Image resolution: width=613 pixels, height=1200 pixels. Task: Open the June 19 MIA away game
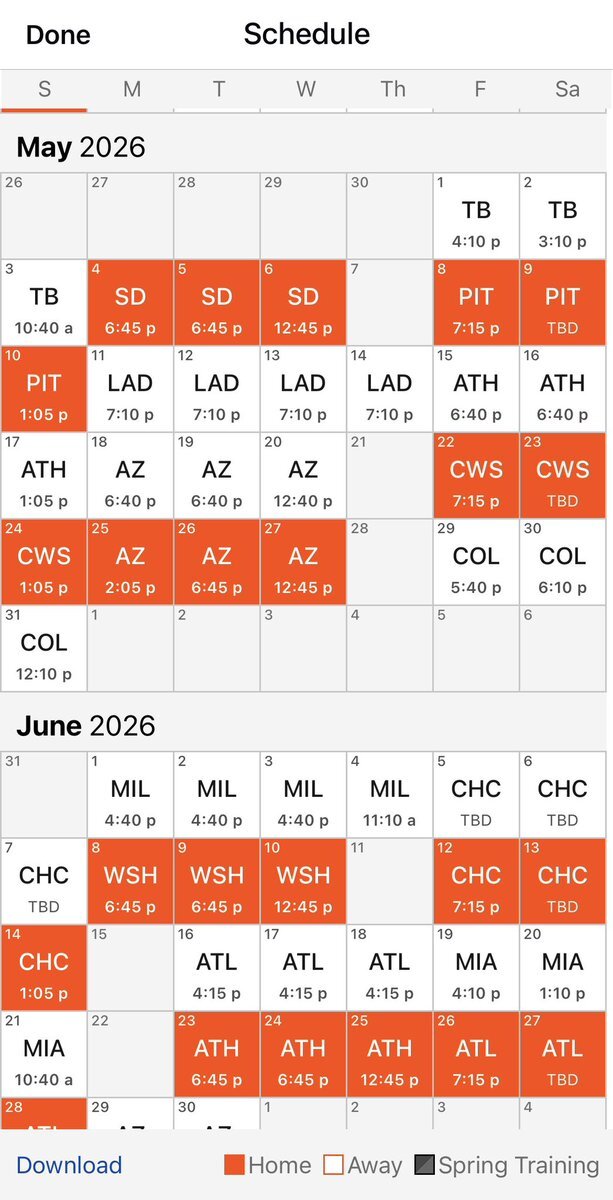pyautogui.click(x=476, y=969)
